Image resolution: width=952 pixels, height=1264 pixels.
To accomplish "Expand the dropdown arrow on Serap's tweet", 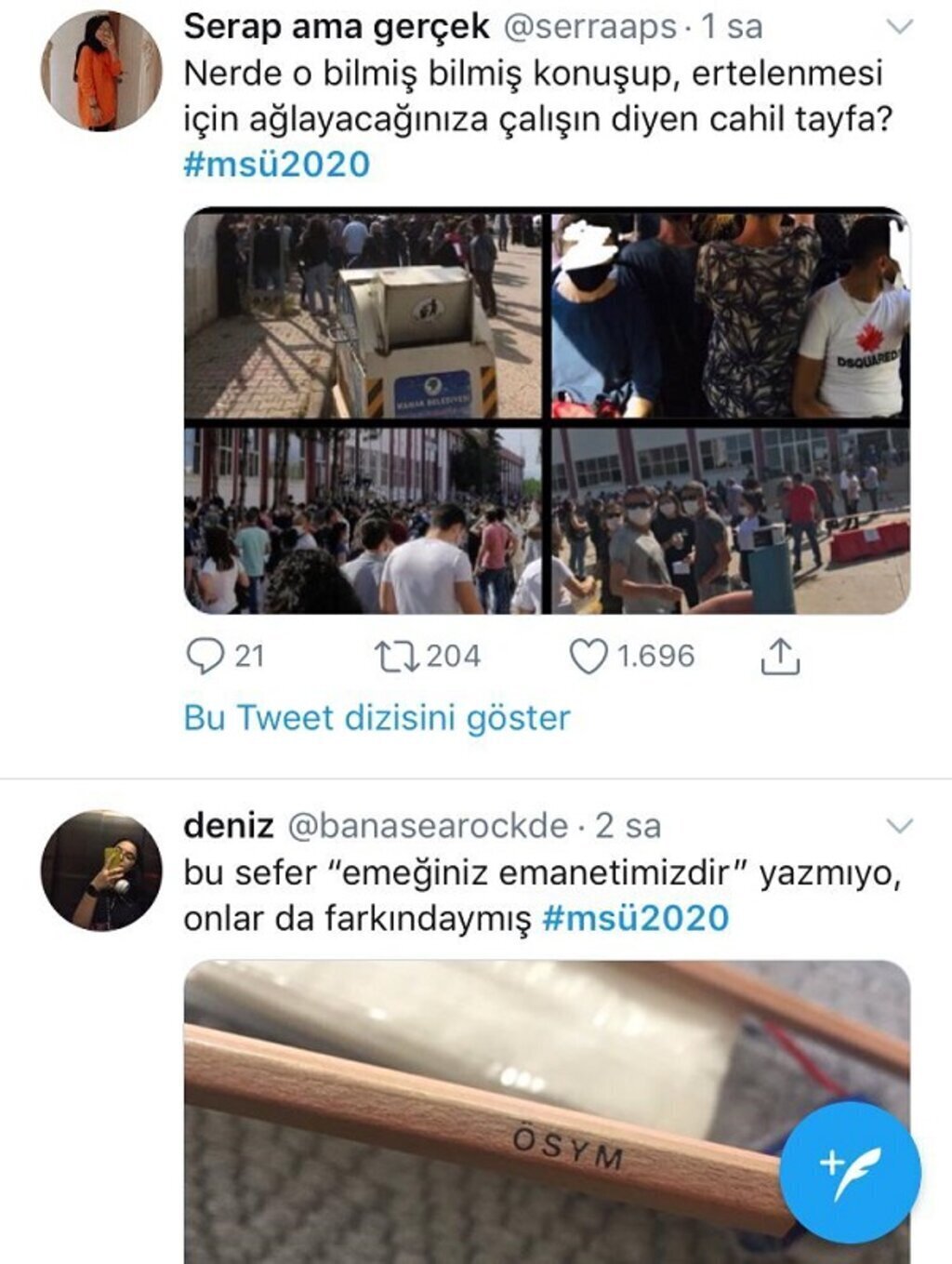I will click(900, 28).
